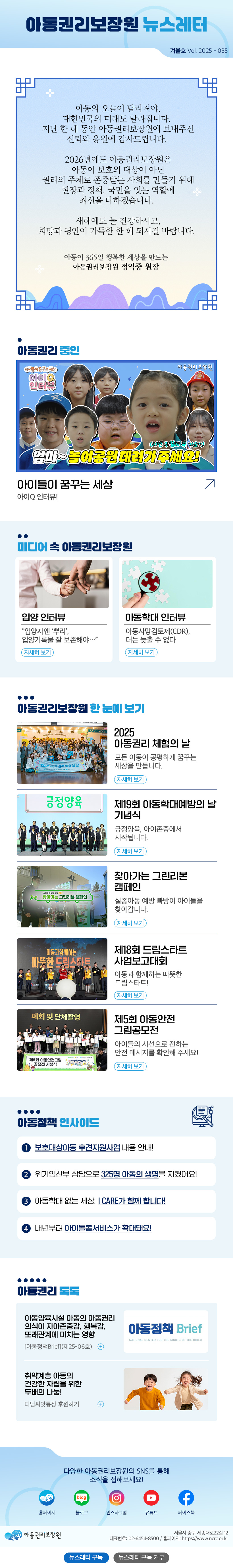View the 제5회 아동안전 그림공모전 details
The image size is (233, 1568).
click(x=130, y=1066)
